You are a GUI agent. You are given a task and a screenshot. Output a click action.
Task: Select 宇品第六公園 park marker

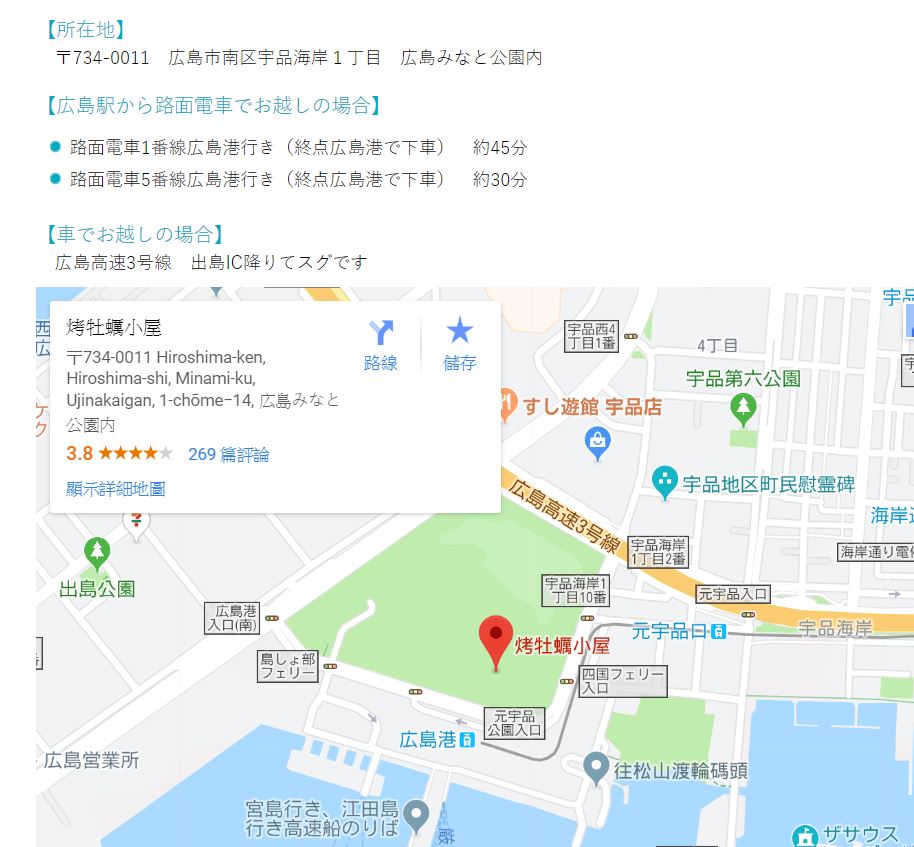(x=743, y=407)
